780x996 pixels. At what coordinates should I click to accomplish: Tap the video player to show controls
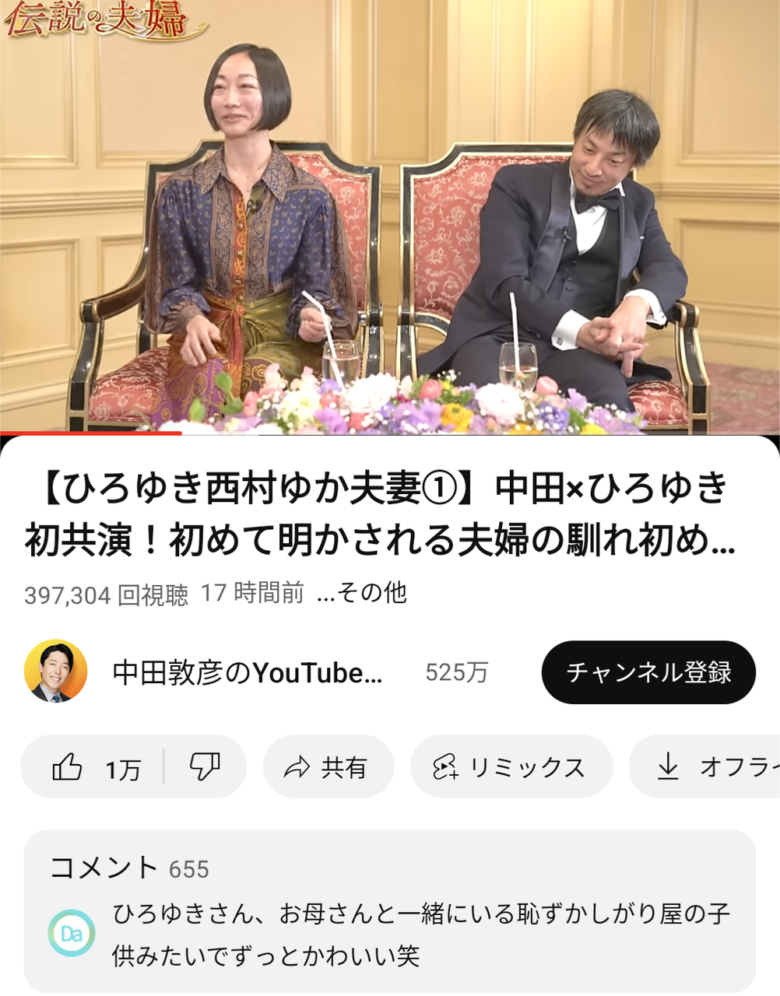390,215
